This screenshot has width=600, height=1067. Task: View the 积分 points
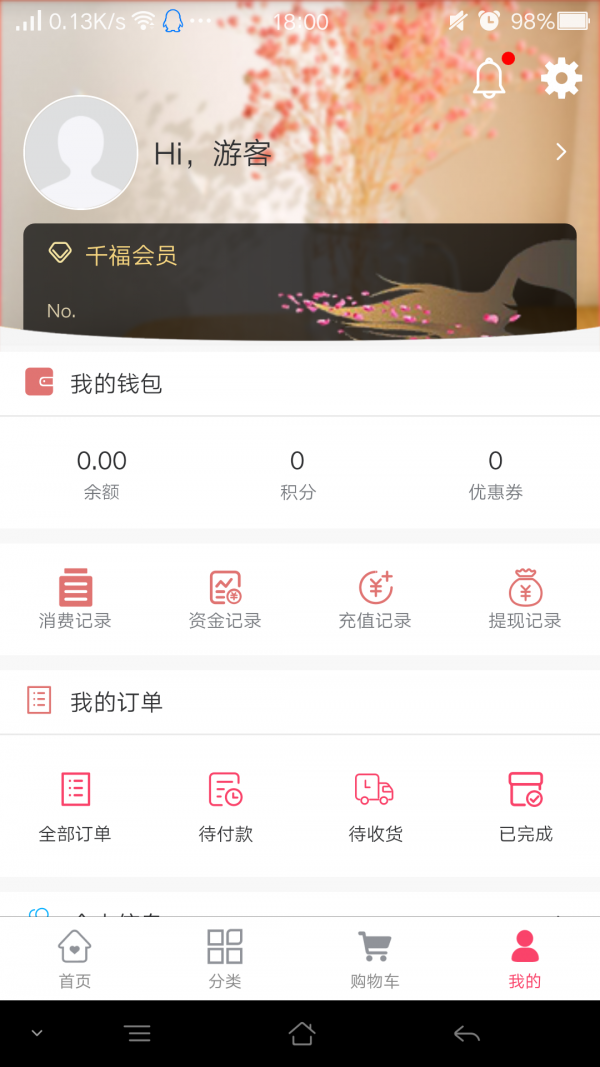point(297,474)
